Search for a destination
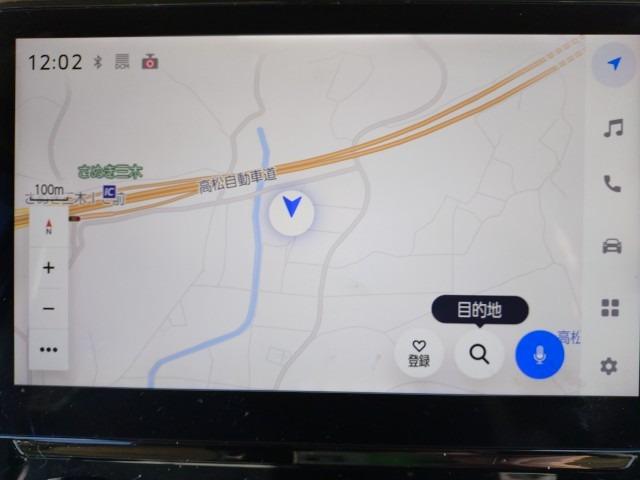 pyautogui.click(x=479, y=355)
